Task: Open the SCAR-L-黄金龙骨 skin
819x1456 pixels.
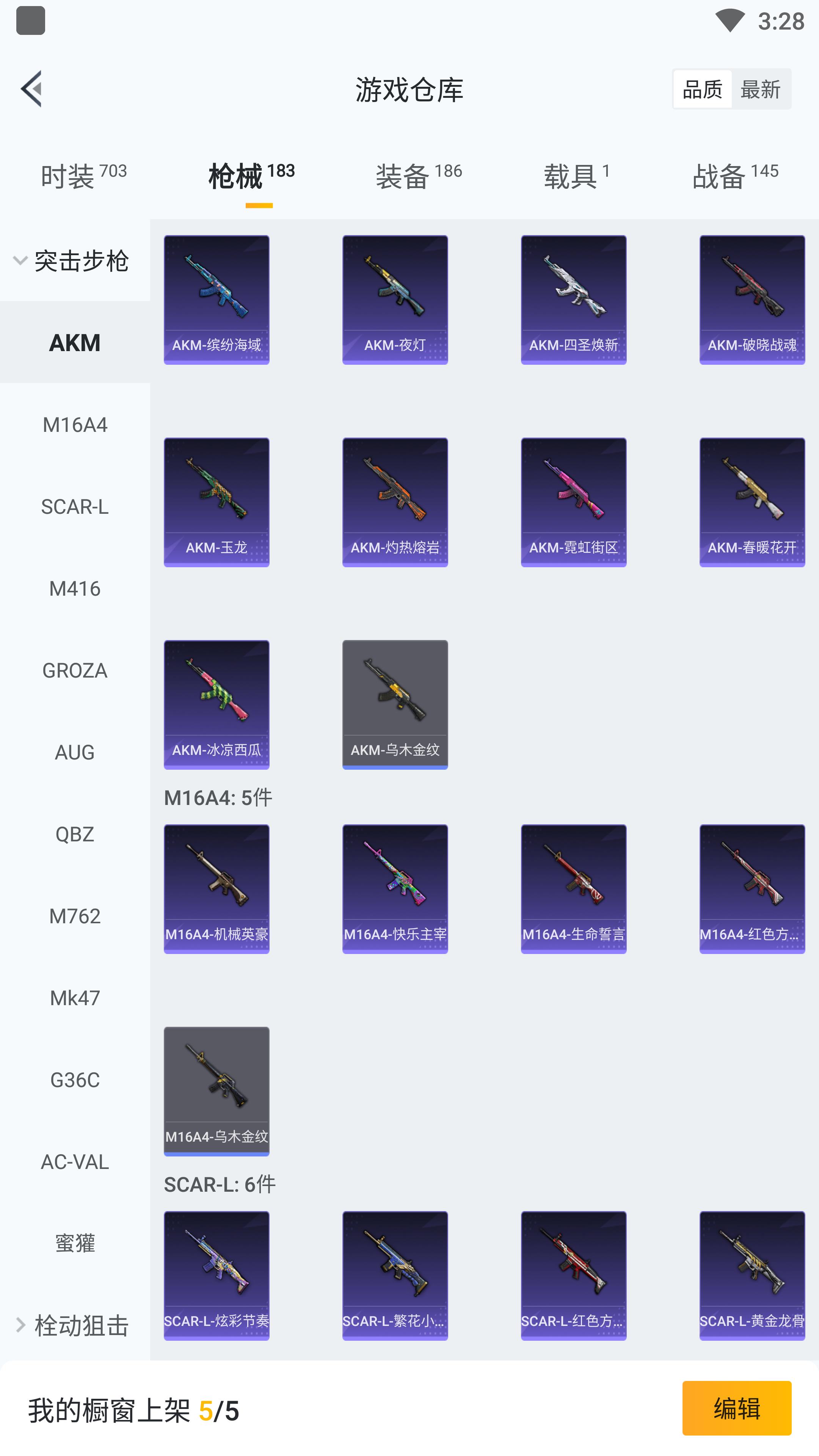Action: (x=752, y=1275)
